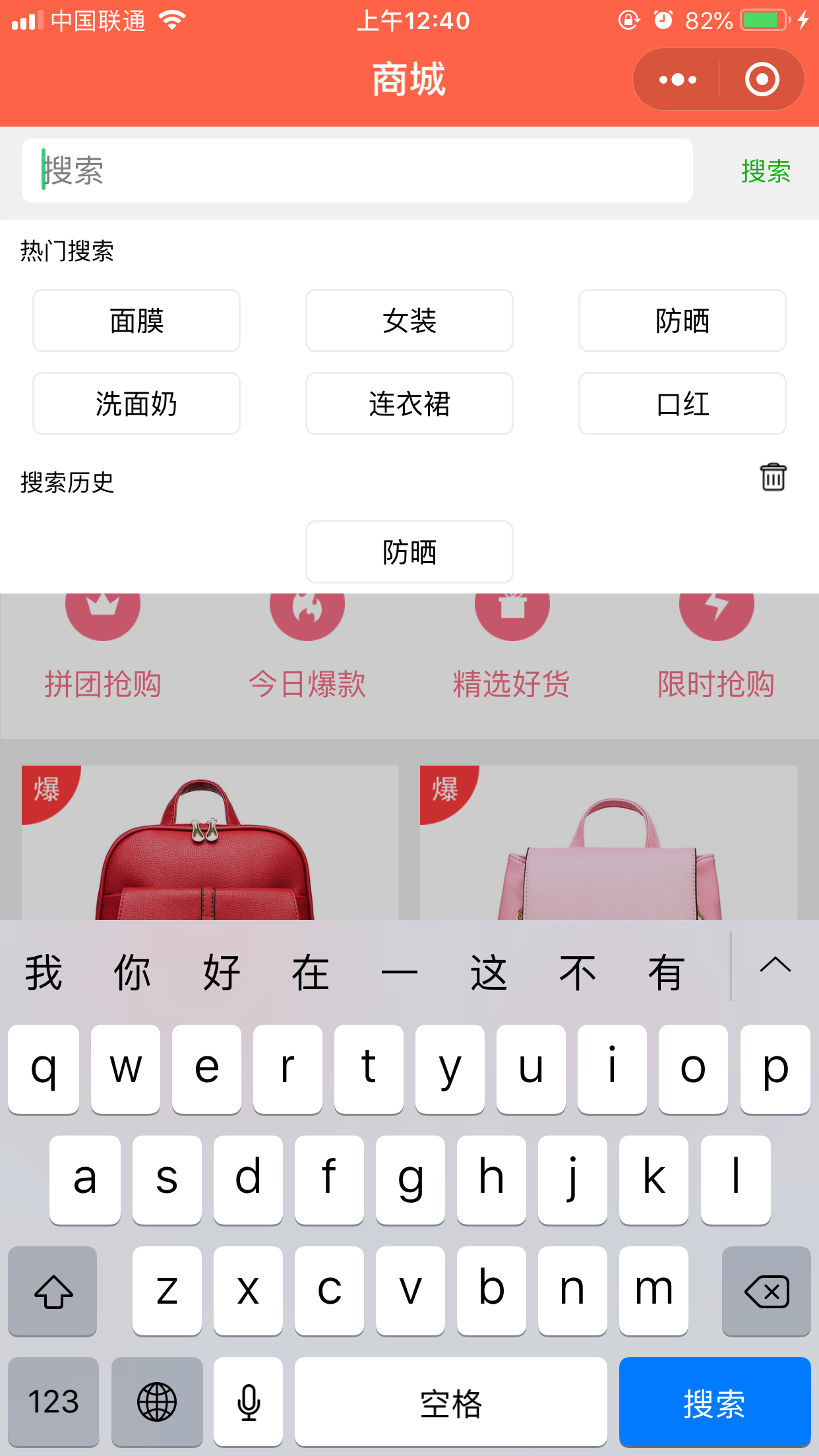The image size is (819, 1456).
Task: Clear search history with the trash icon
Action: [x=773, y=477]
